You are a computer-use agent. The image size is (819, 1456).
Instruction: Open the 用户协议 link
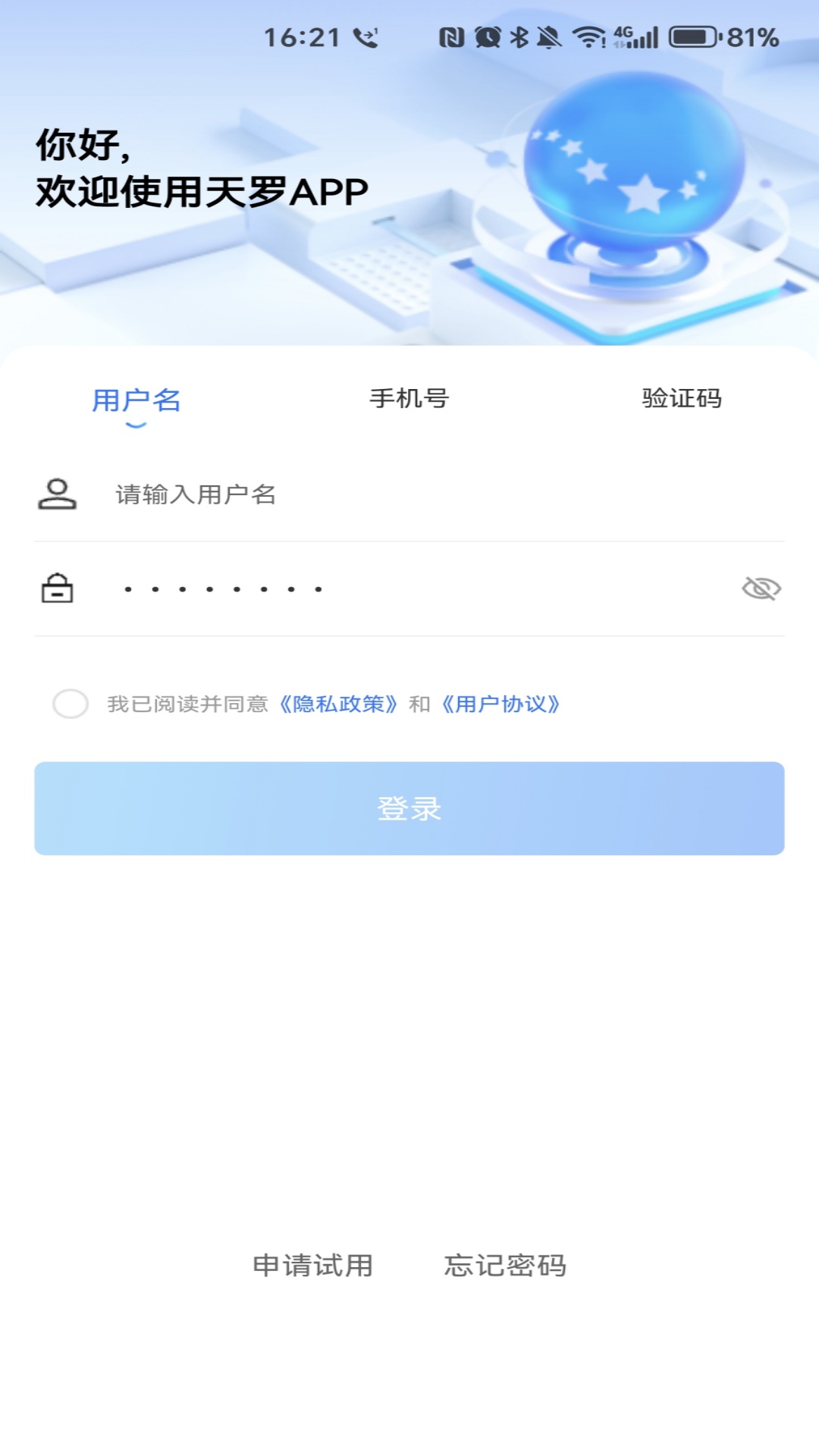point(503,704)
